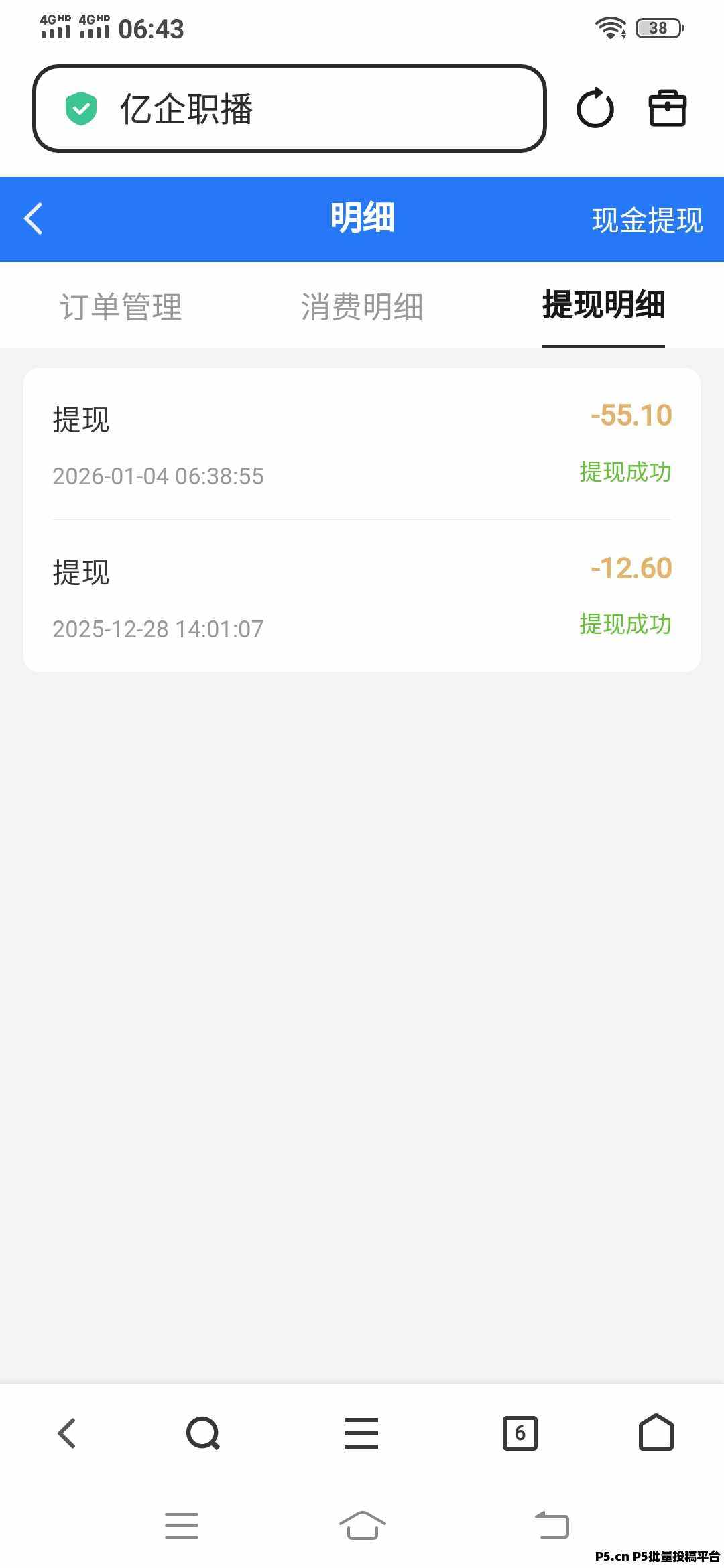The width and height of the screenshot is (724, 1568).
Task: Select the 提现明细 tab
Action: coord(603,306)
